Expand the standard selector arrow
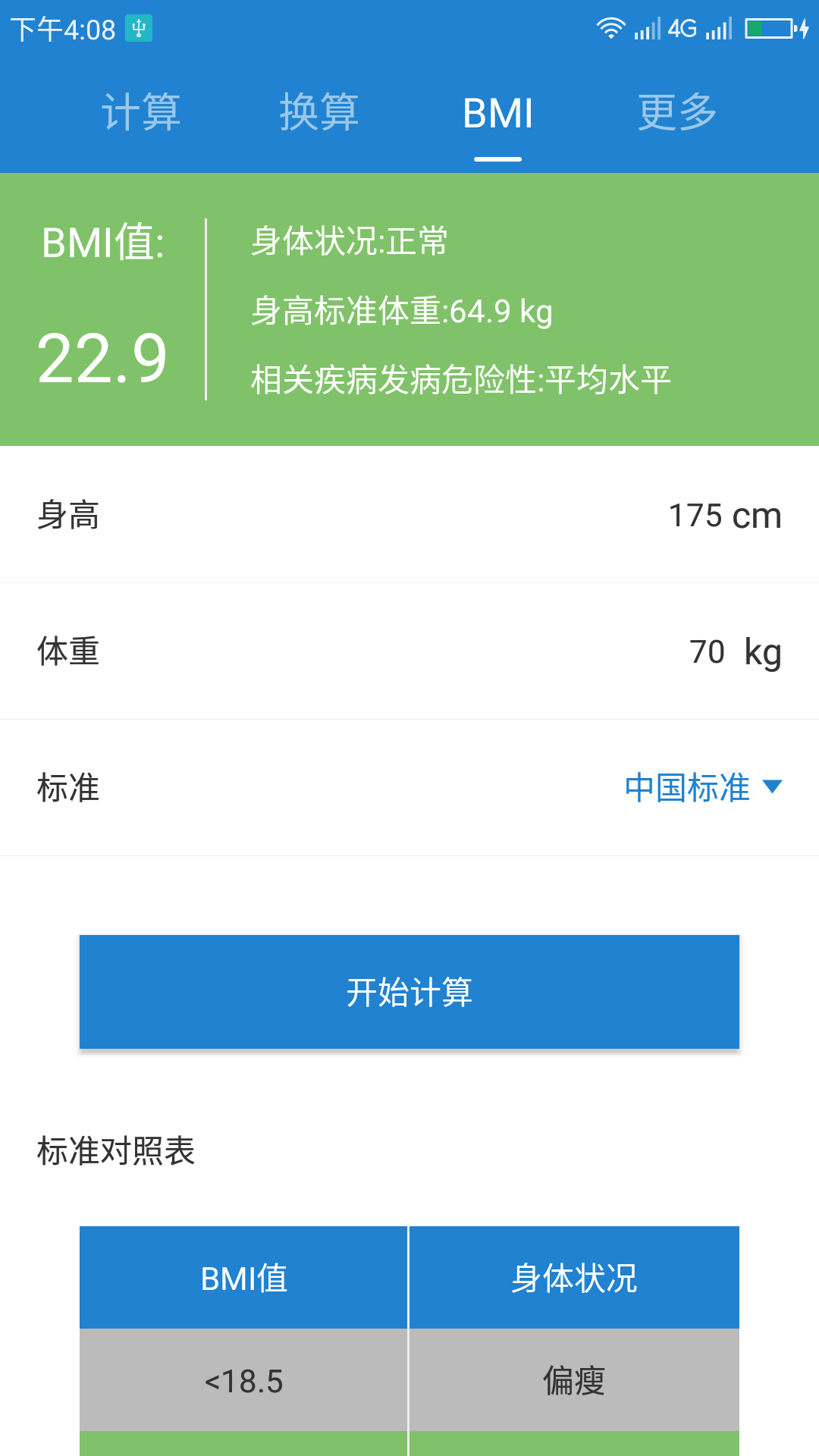Image resolution: width=819 pixels, height=1456 pixels. 772,788
